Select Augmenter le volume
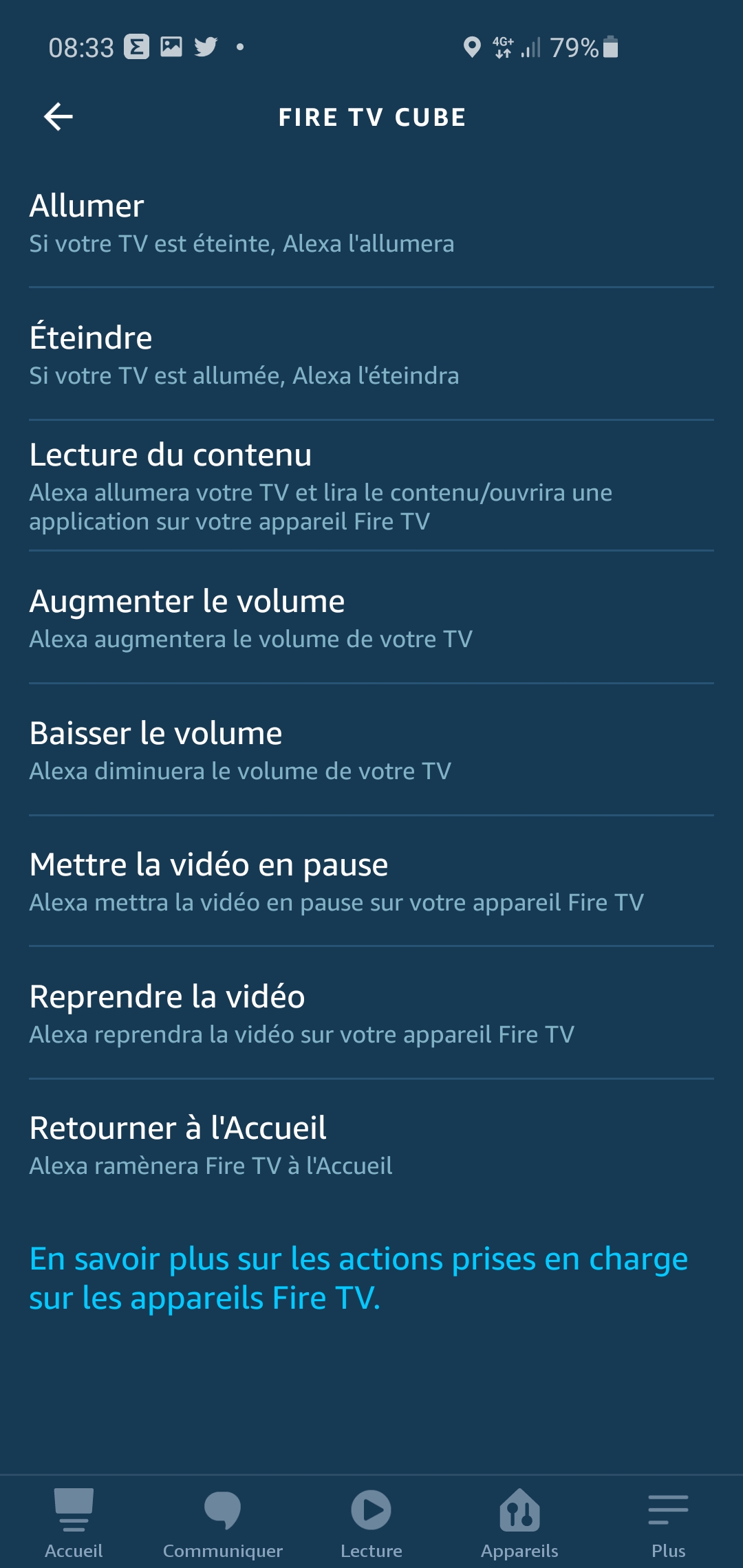This screenshot has width=743, height=1568. 371,618
